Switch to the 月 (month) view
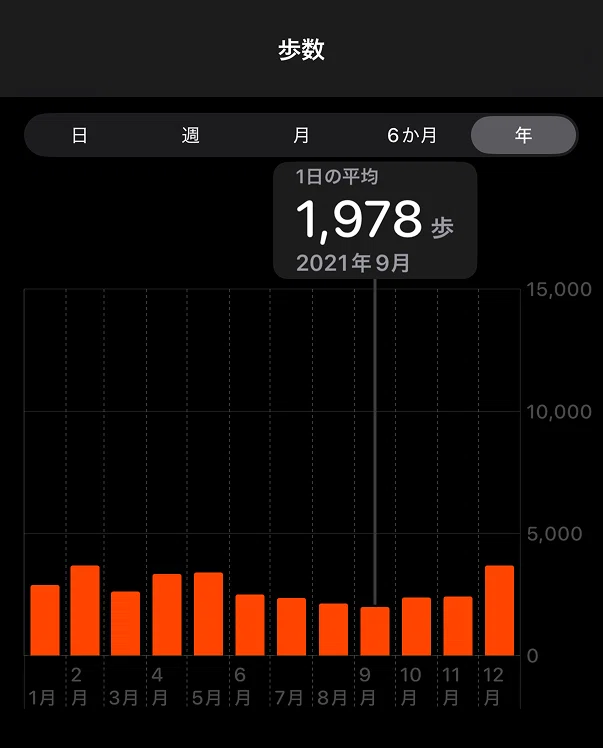This screenshot has width=603, height=748. coord(301,135)
